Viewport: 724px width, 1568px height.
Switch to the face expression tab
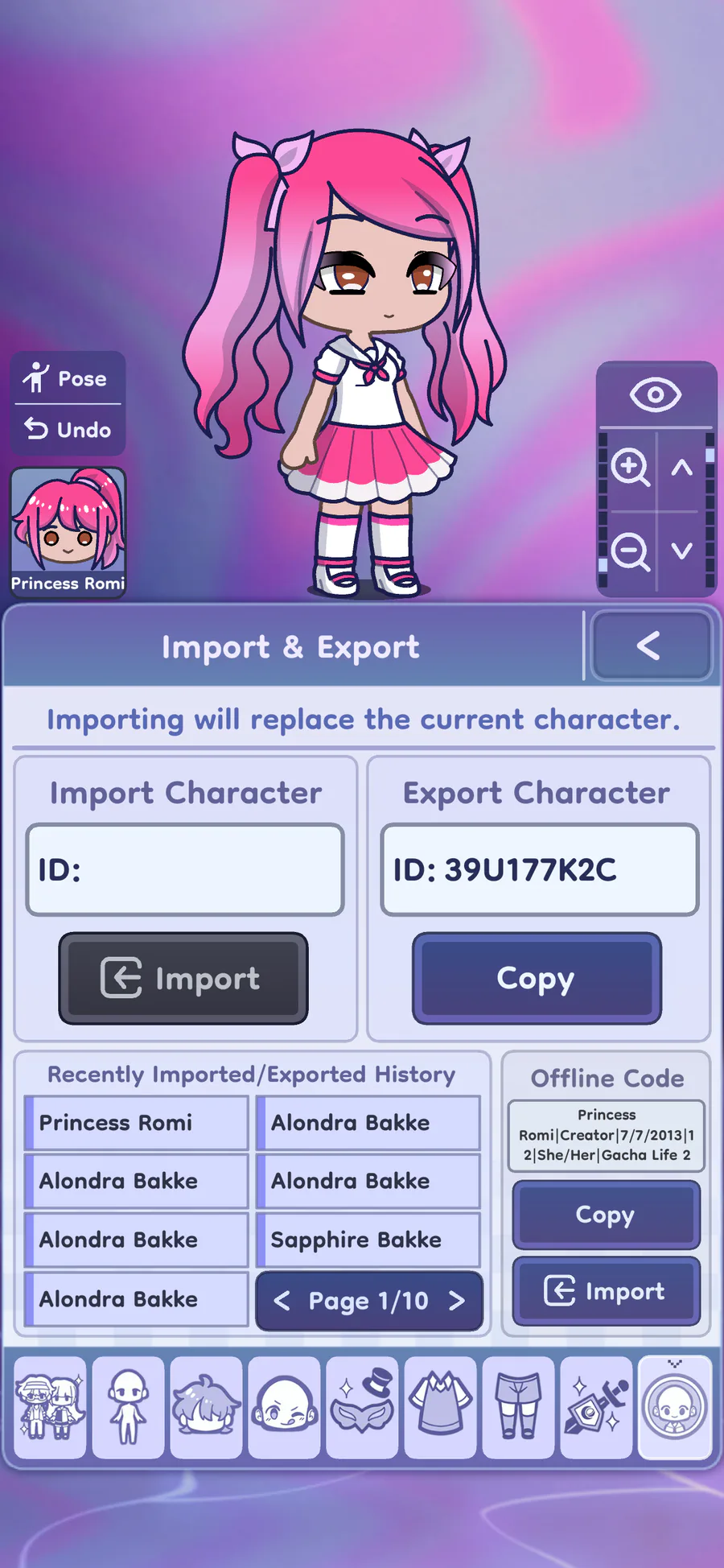284,1407
